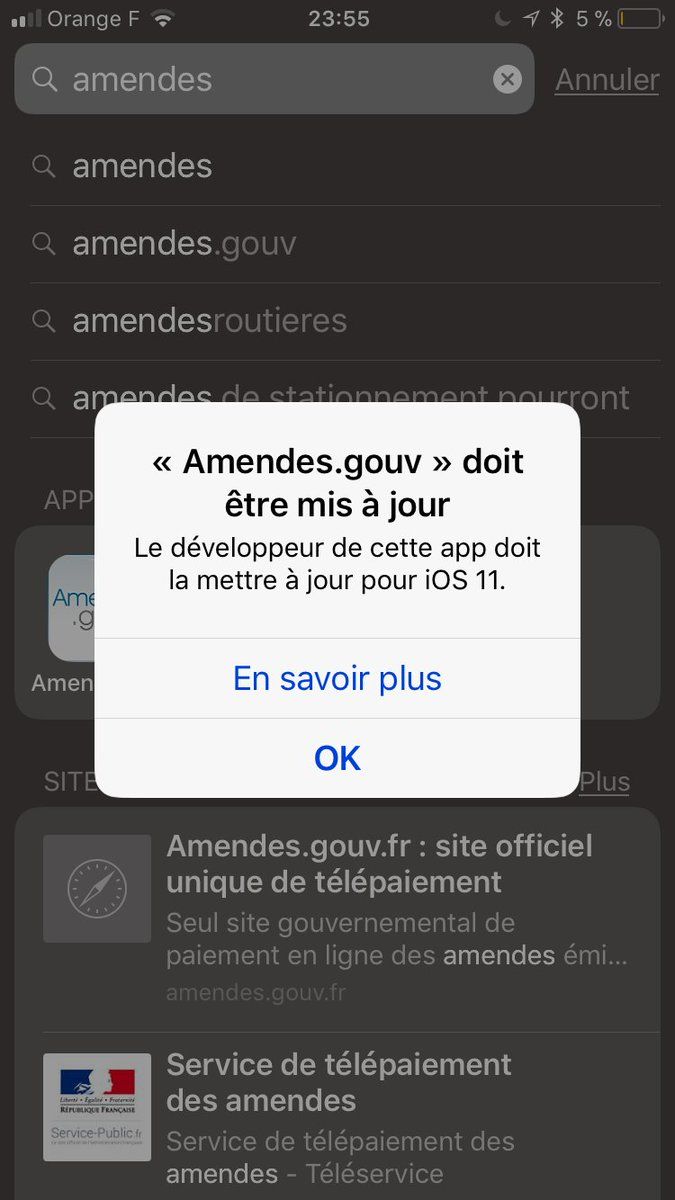Tap OK to dismiss the update alert
The width and height of the screenshot is (675, 1200).
(337, 758)
